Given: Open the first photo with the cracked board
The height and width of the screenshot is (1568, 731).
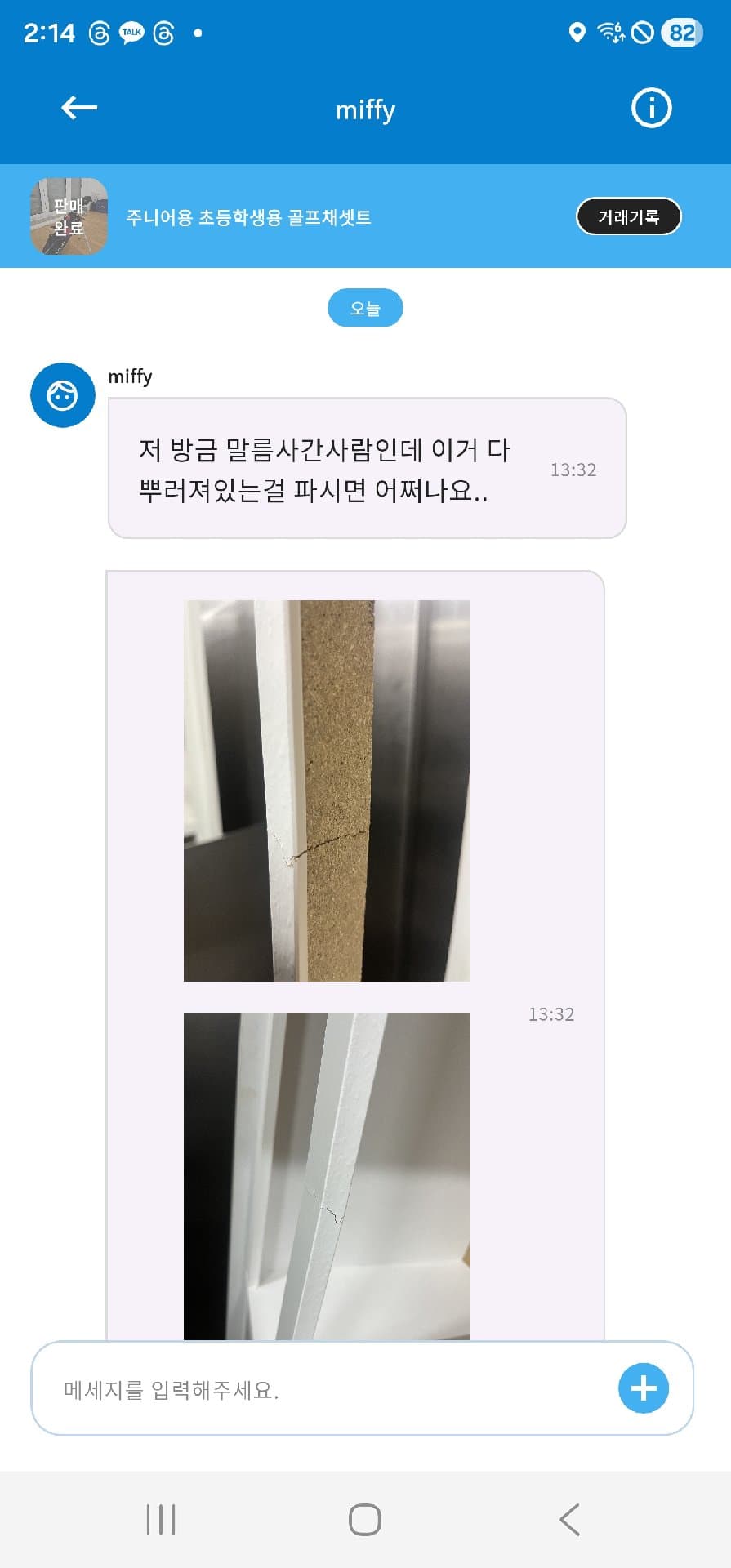Looking at the screenshot, I should pos(327,791).
